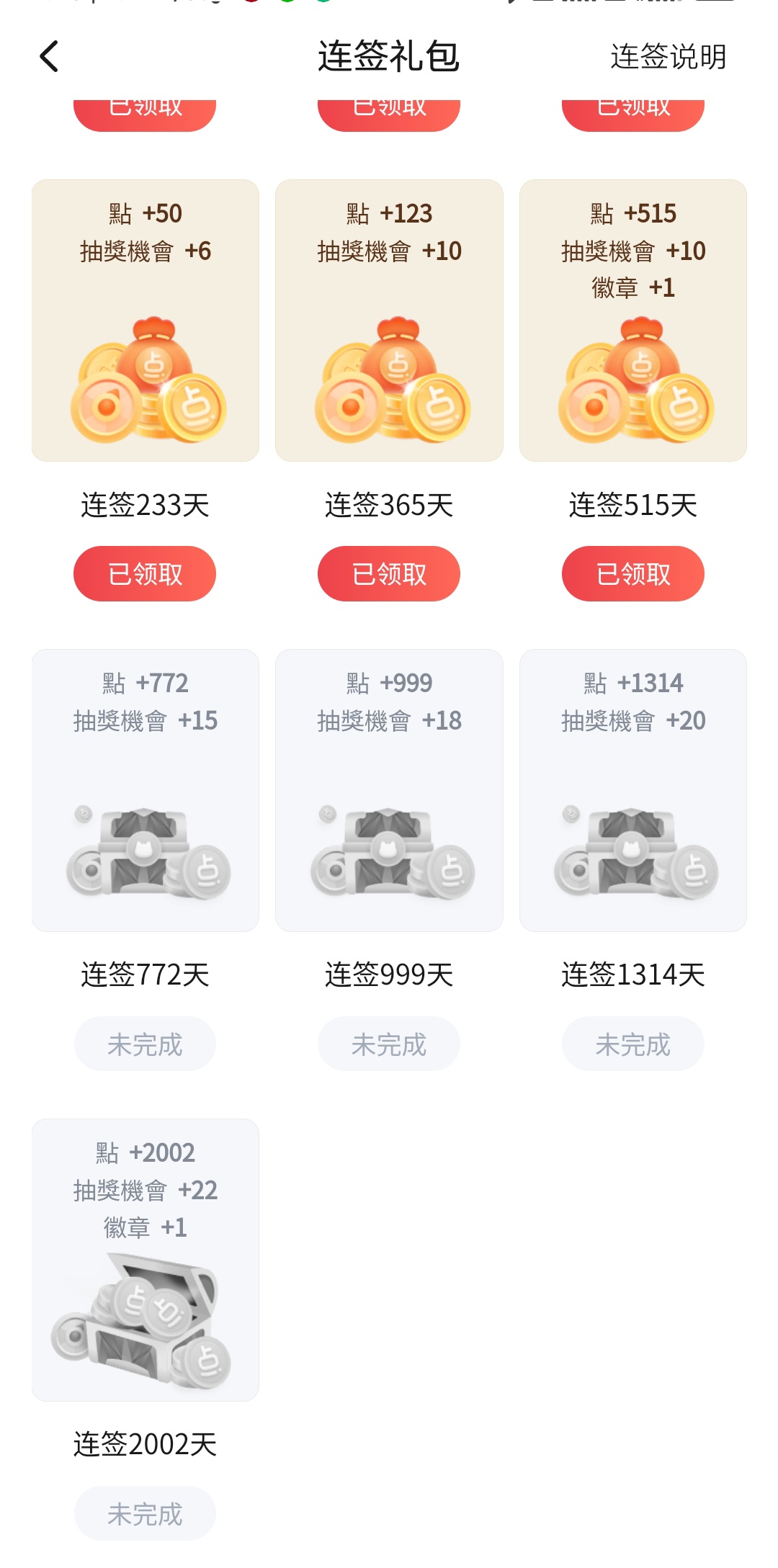Open the 點 +2002 reward card
Image resolution: width=778 pixels, height=1568 pixels.
[146, 1260]
